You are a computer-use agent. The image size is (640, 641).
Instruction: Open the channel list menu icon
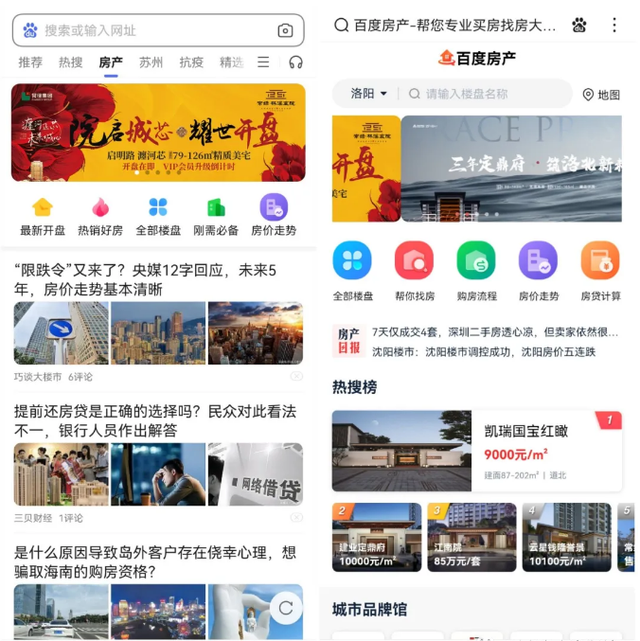click(x=263, y=62)
